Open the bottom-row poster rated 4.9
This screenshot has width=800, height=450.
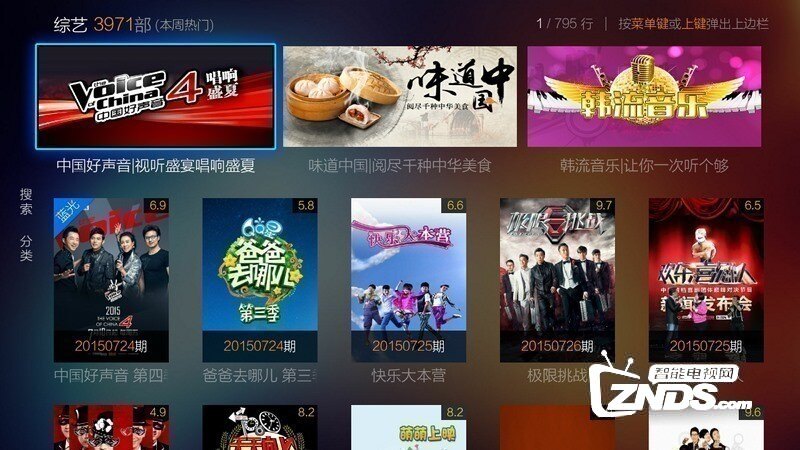click(111, 428)
